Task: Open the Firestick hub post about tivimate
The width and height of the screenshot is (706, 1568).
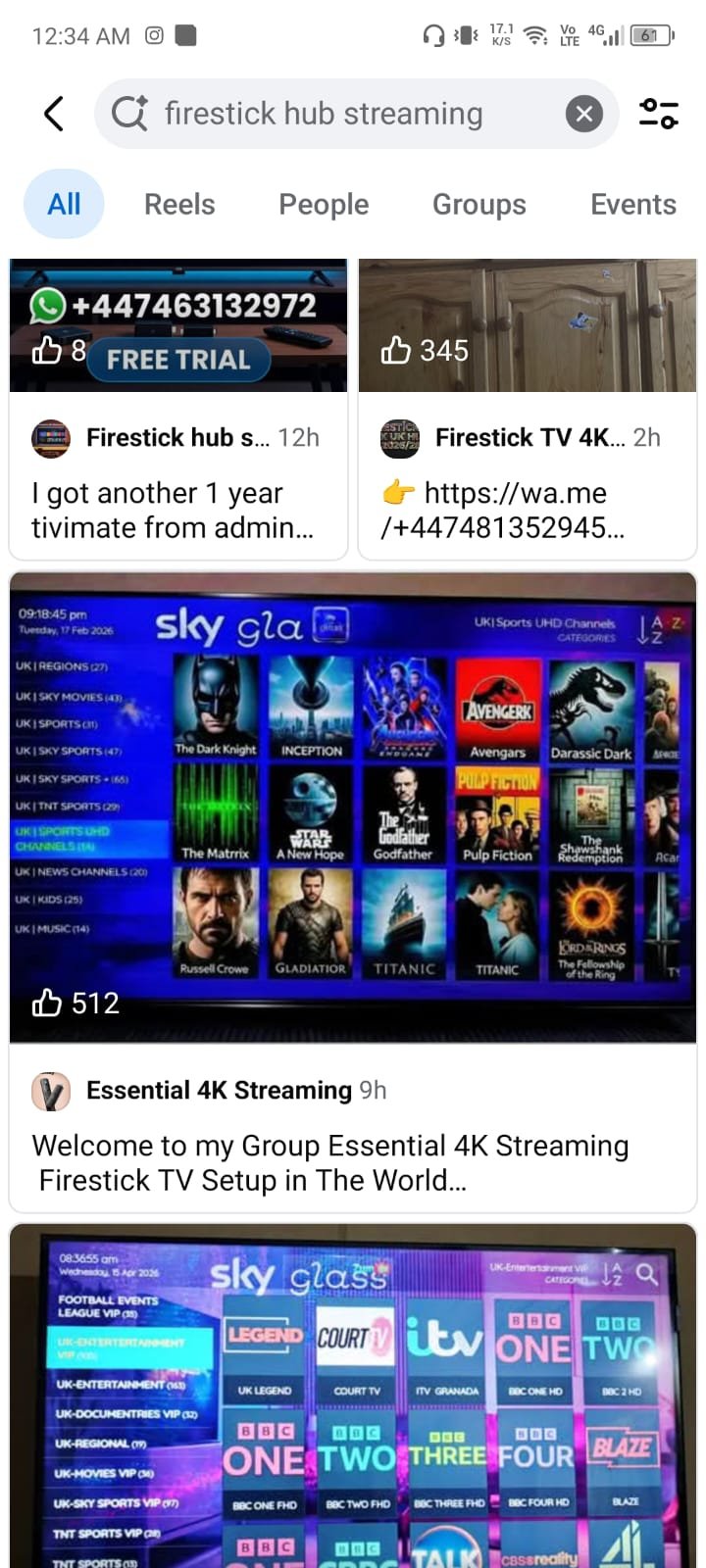Action: pyautogui.click(x=176, y=510)
